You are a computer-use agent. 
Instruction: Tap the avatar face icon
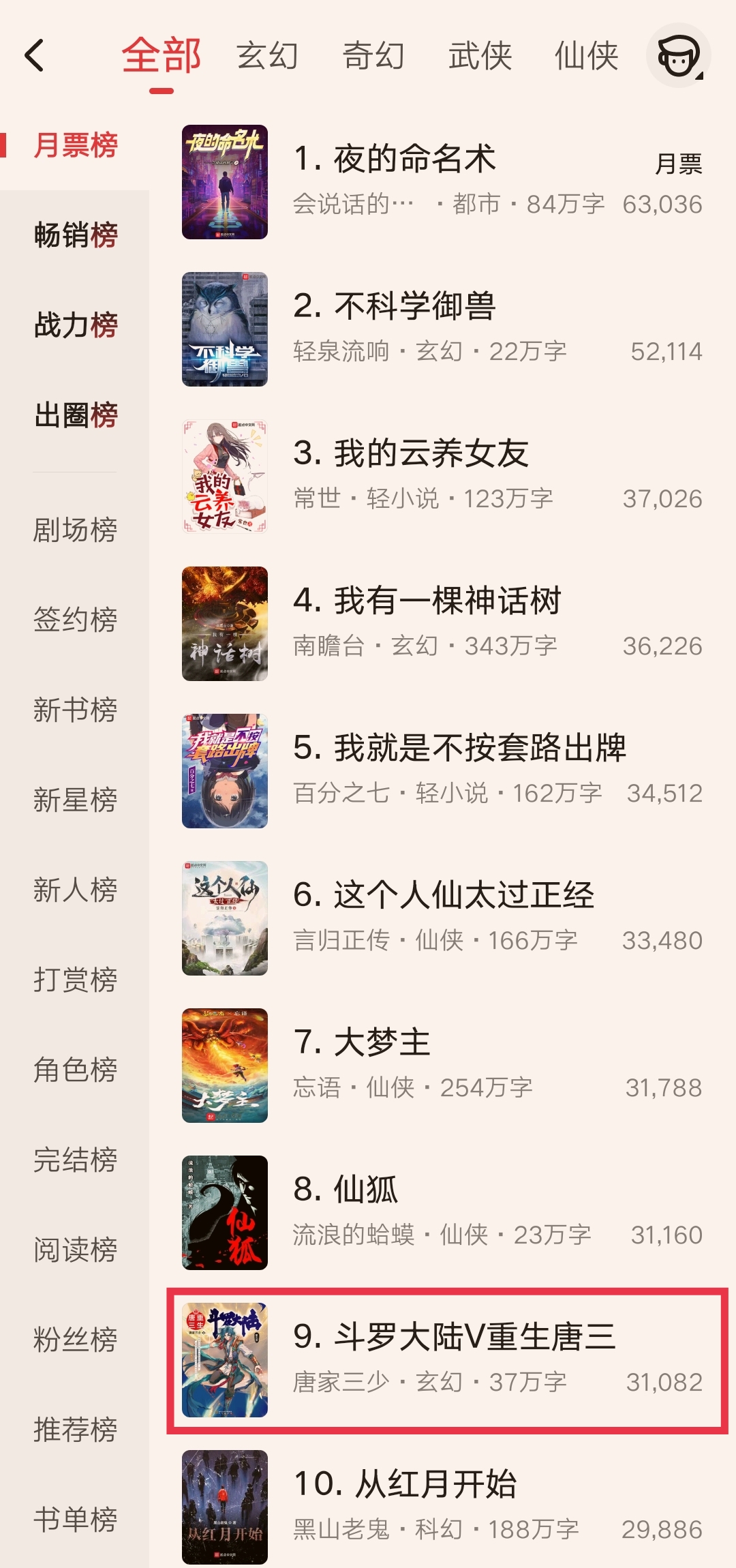click(678, 56)
